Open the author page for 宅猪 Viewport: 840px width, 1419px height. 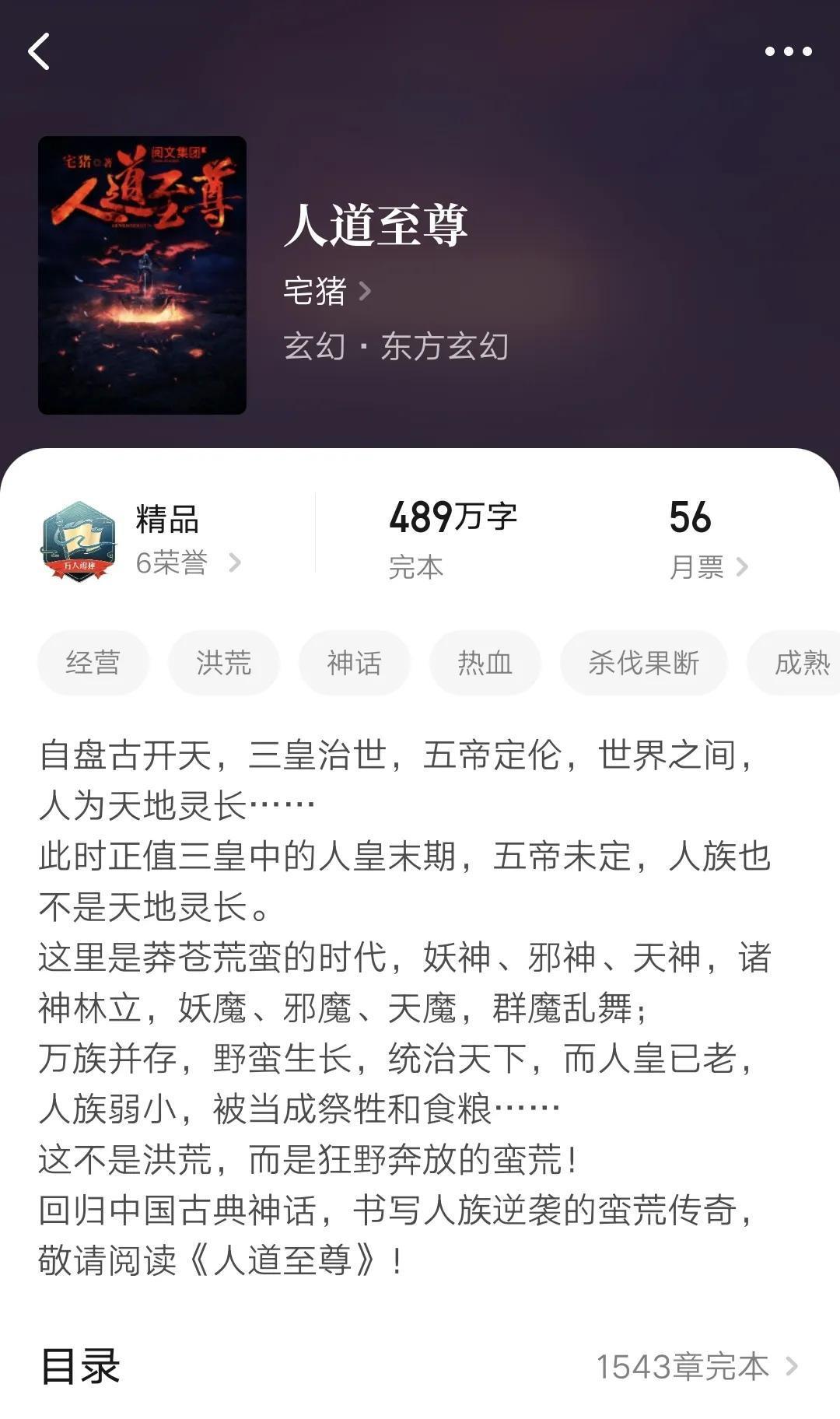(327, 292)
